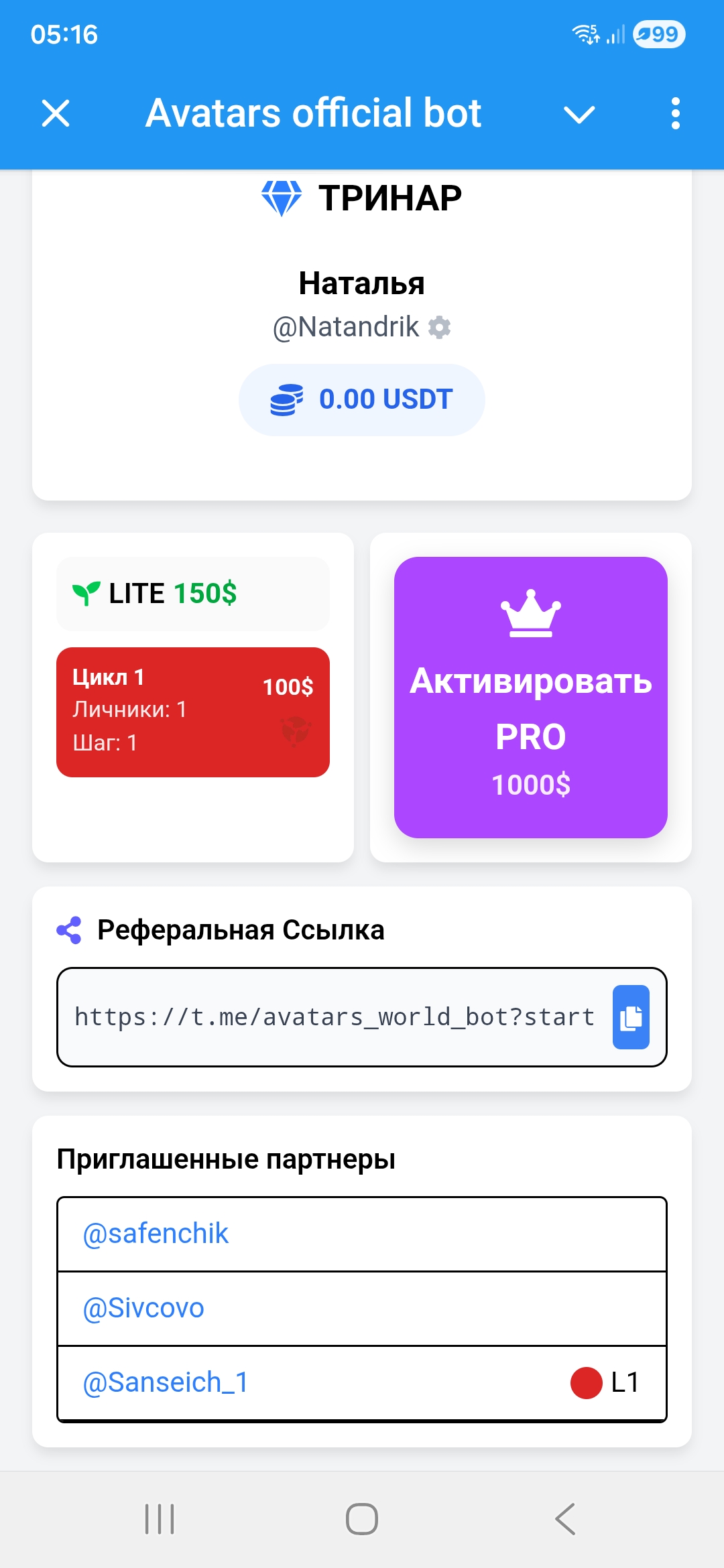Open partner @safenchik
The image size is (724, 1568).
(156, 1234)
